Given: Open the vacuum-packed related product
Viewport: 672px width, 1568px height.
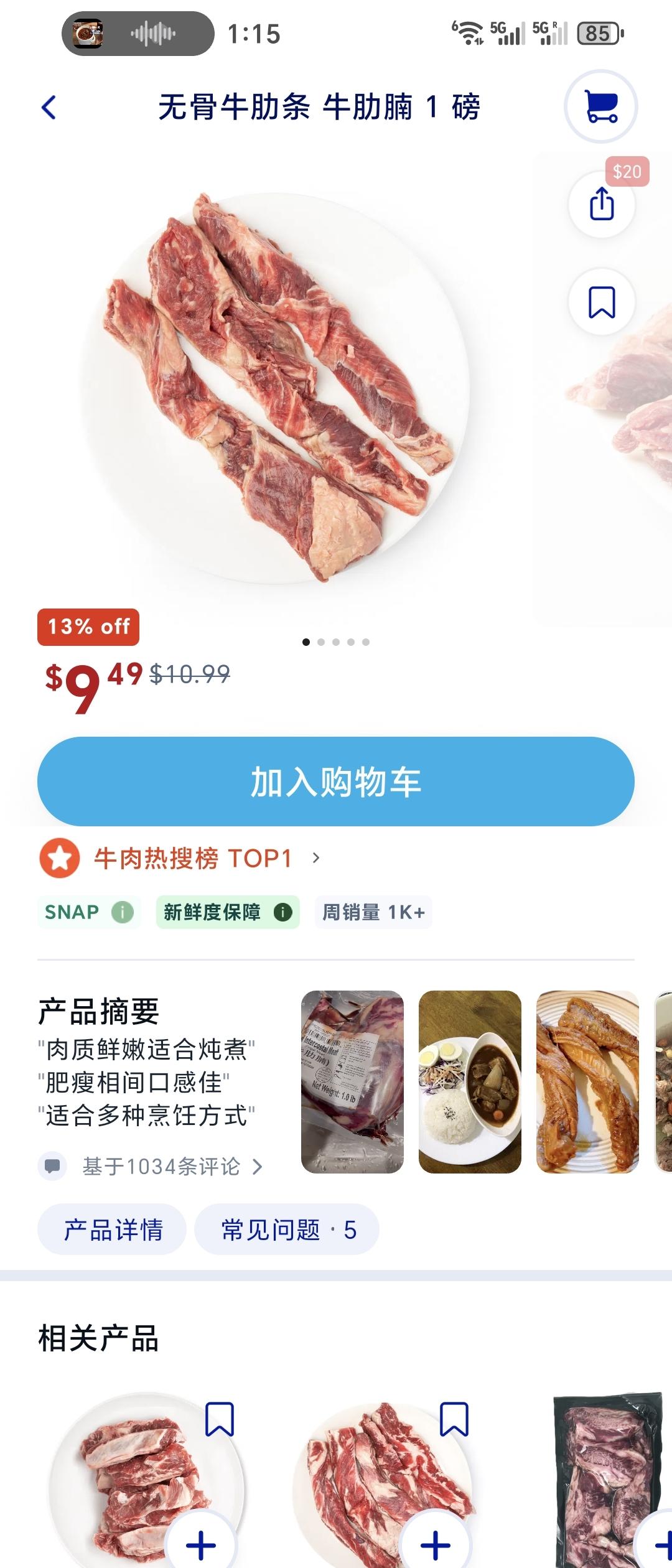Looking at the screenshot, I should [607, 1481].
